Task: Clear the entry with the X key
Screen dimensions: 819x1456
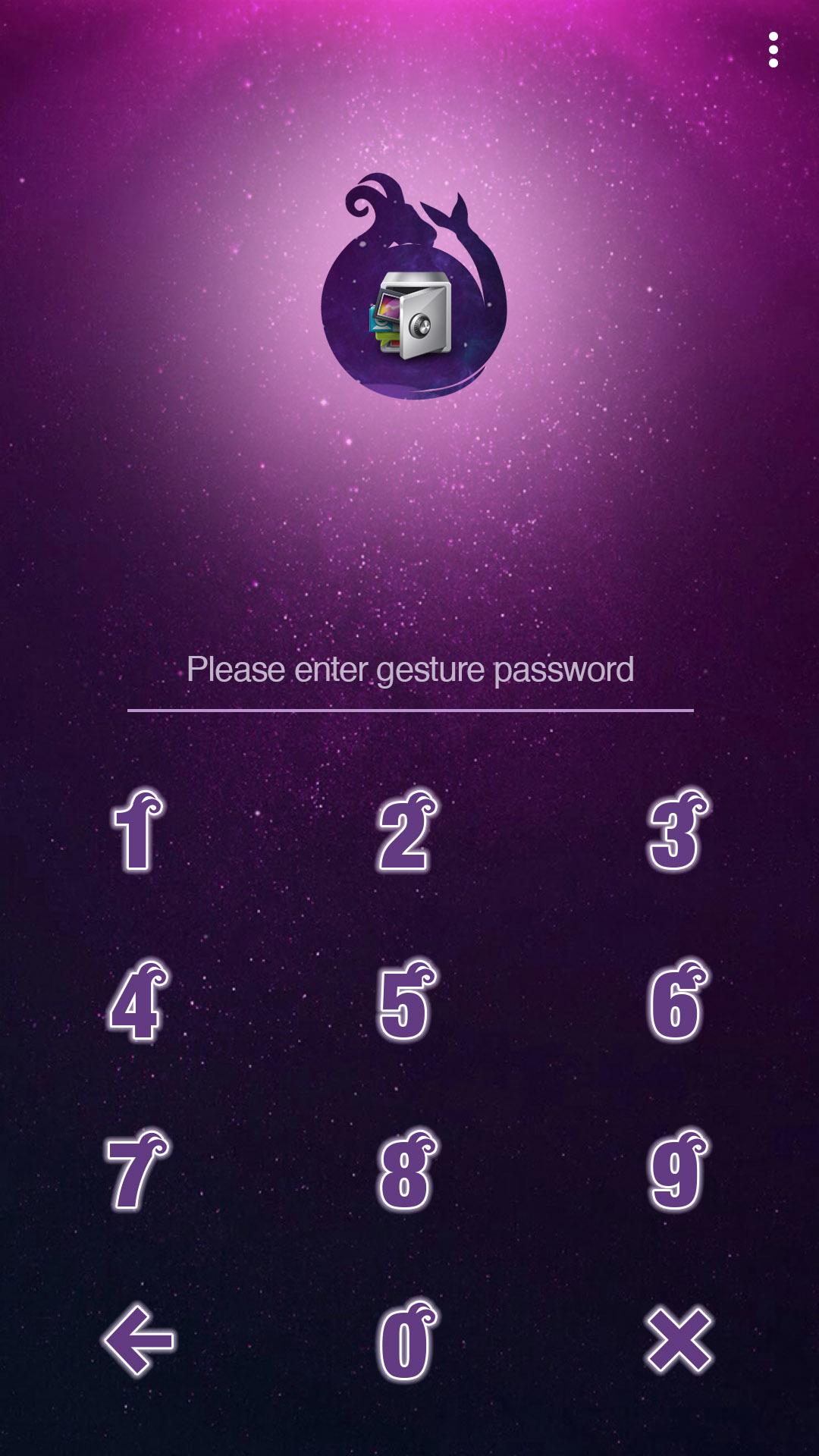Action: [x=678, y=1340]
